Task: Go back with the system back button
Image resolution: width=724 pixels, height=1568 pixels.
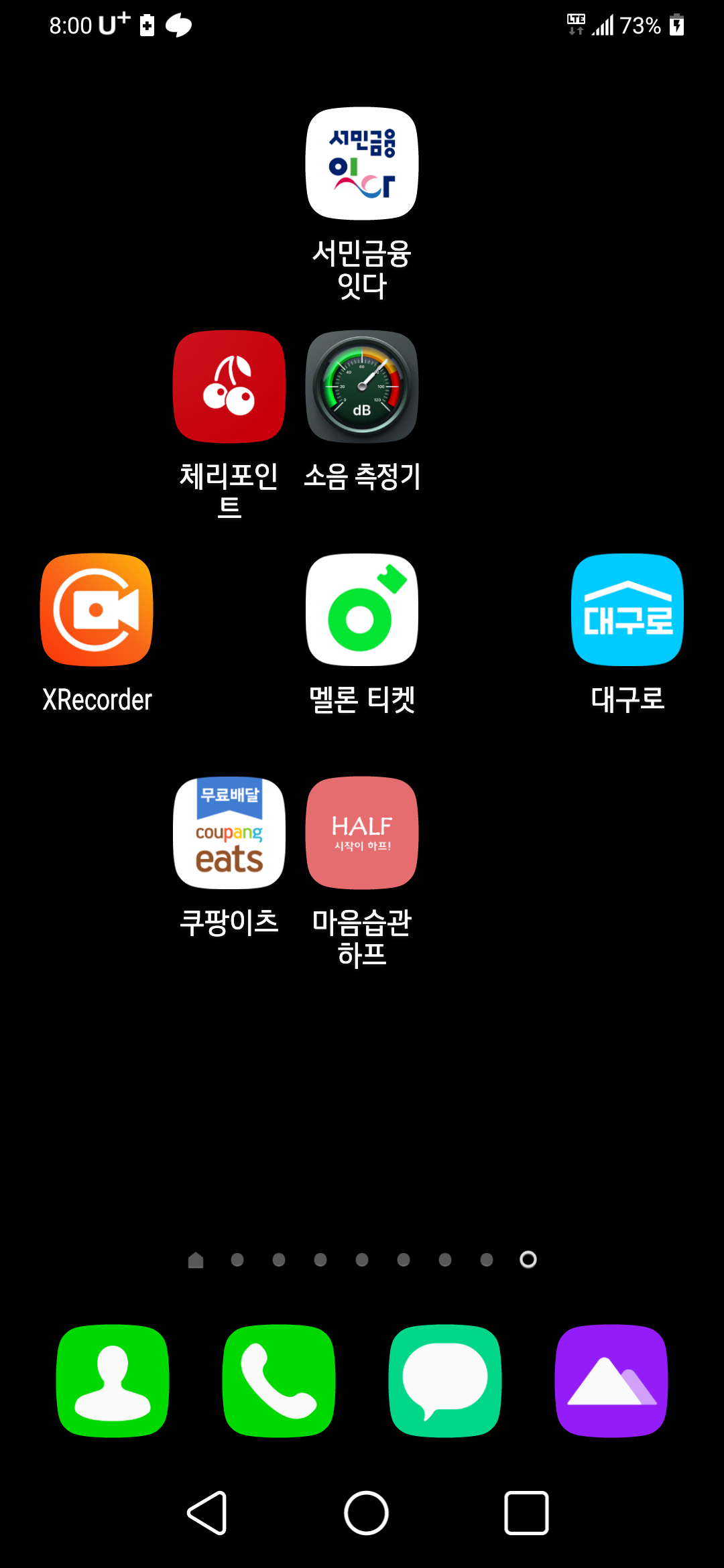Action: 207,1513
